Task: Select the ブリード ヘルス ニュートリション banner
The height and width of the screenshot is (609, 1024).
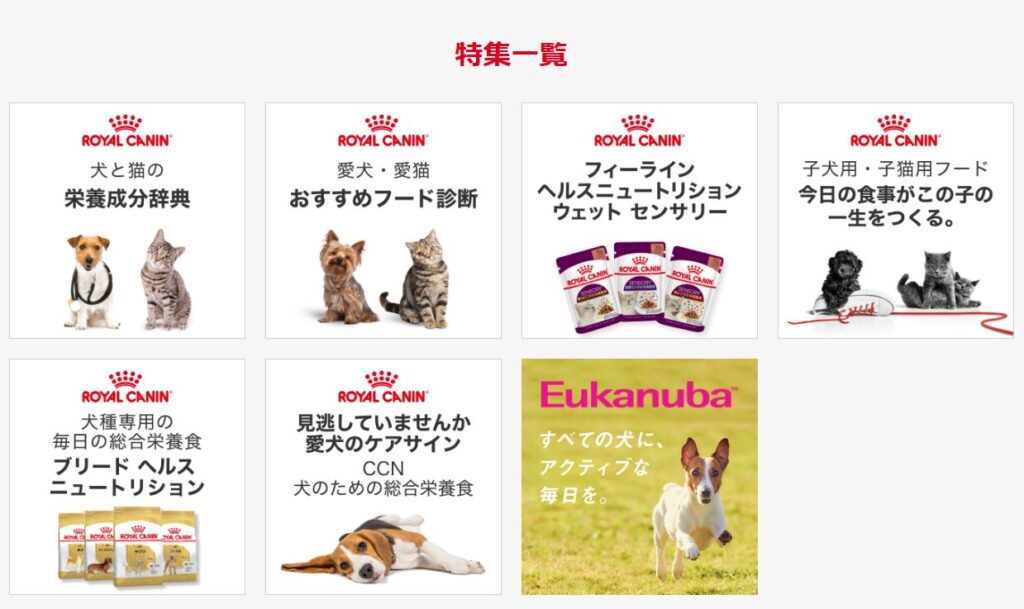Action: (x=127, y=476)
